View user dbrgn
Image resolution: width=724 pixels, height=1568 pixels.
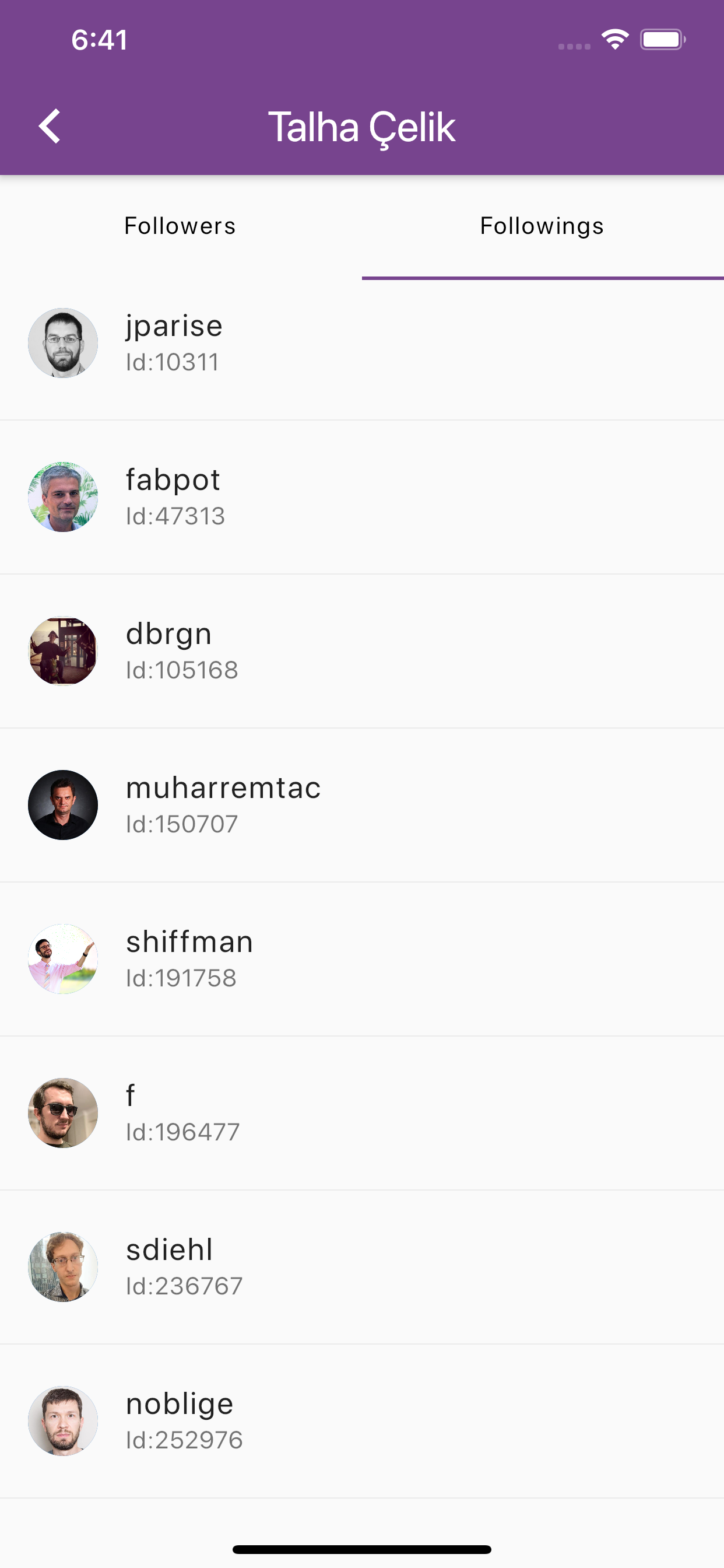(362, 652)
